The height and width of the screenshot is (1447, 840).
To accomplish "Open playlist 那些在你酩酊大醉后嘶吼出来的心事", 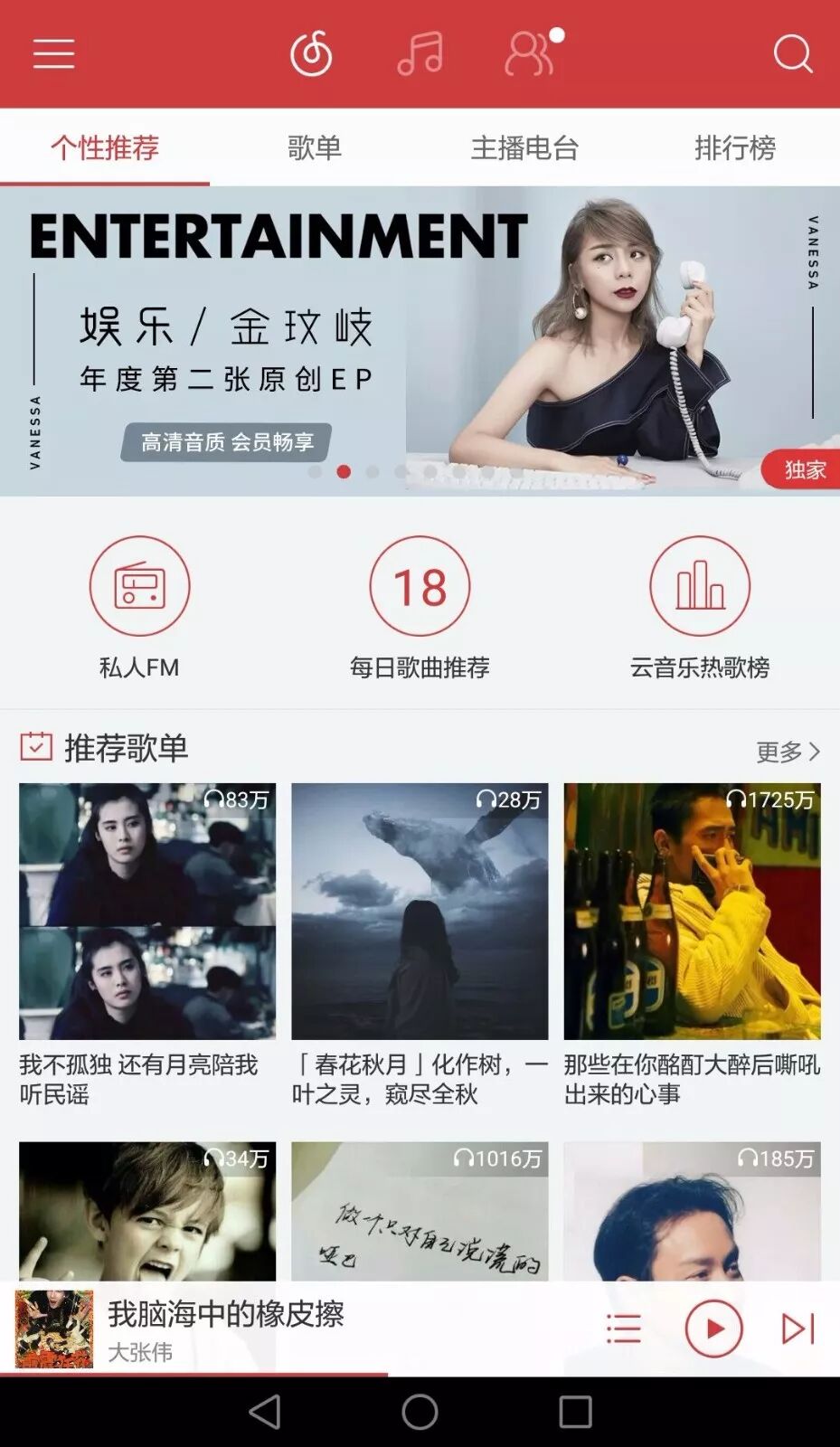I will (692, 912).
